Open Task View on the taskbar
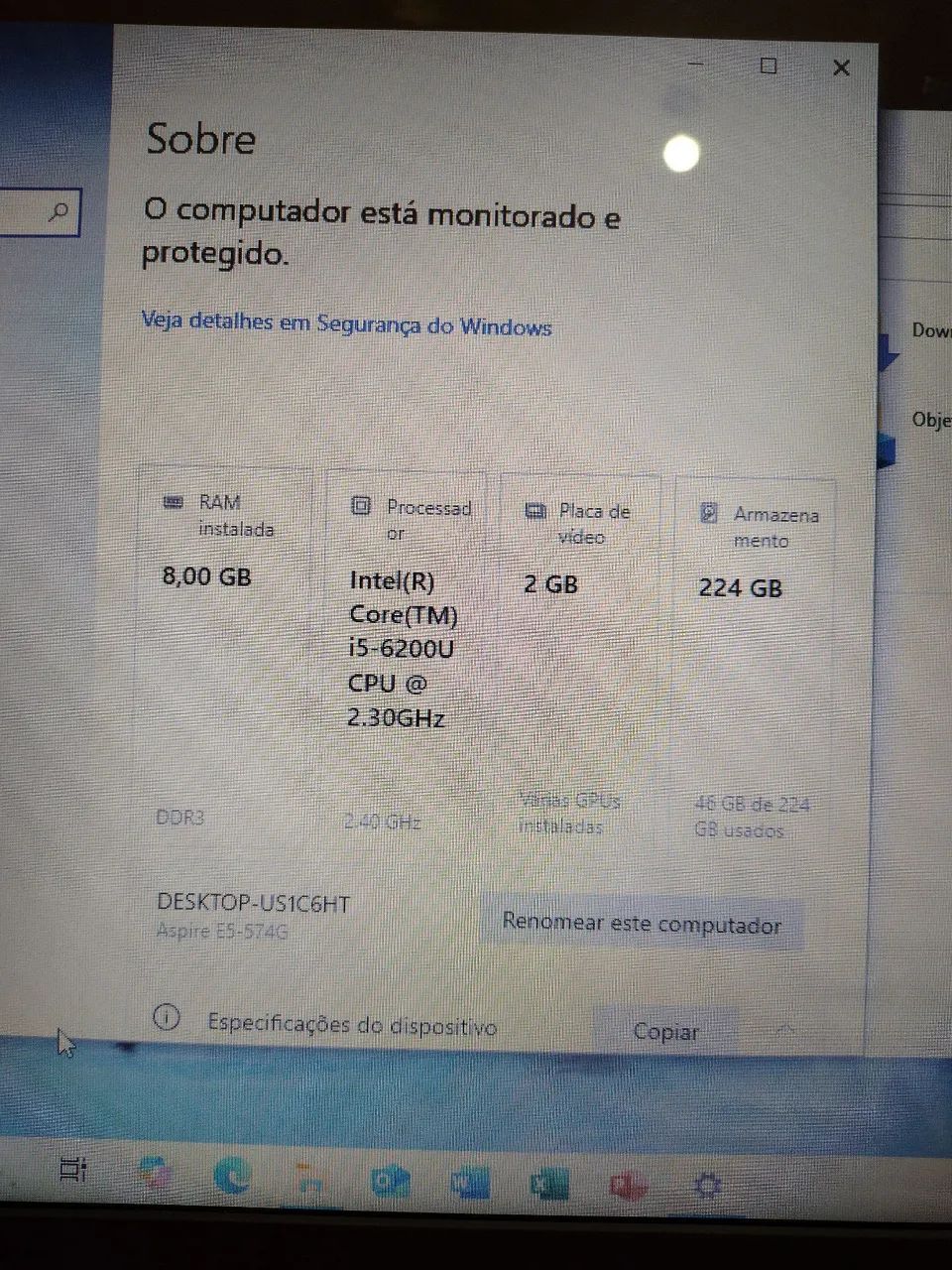This screenshot has width=952, height=1270. click(73, 1170)
